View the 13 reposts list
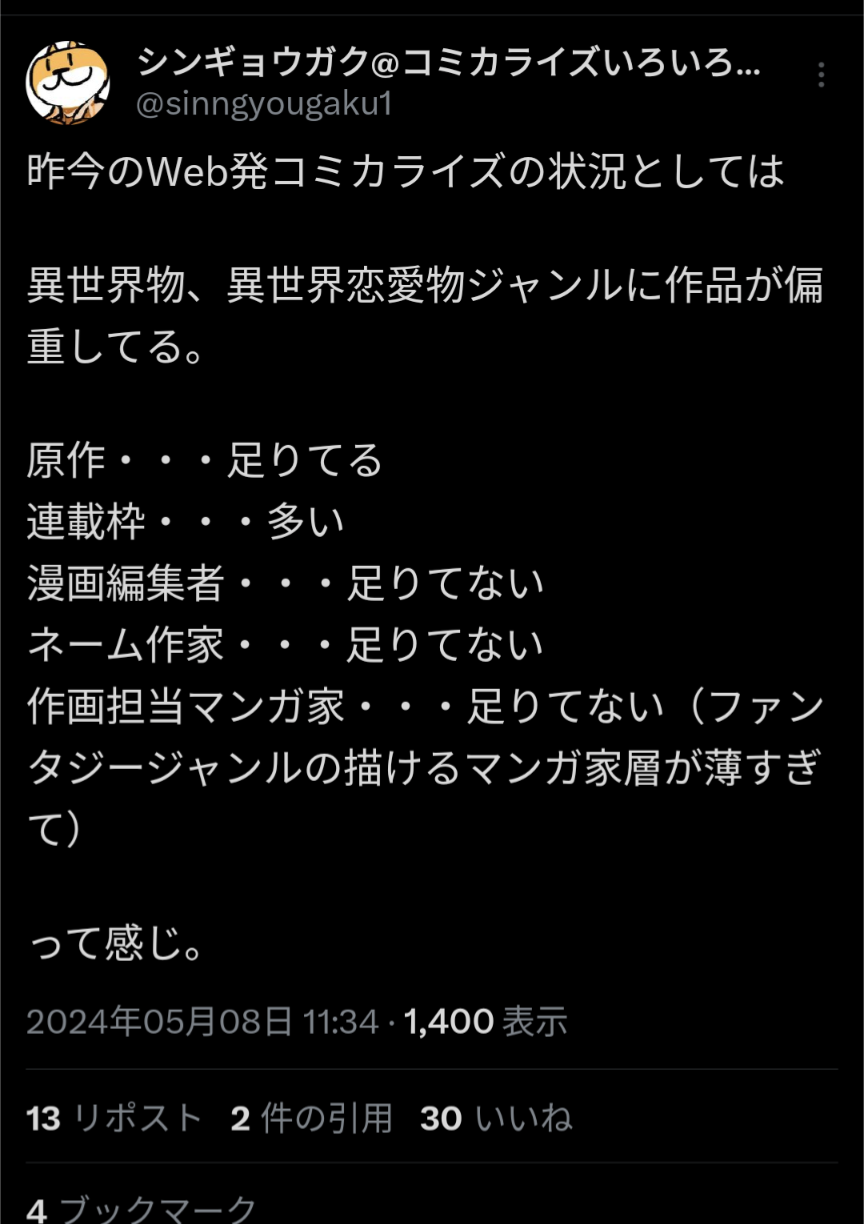Screen dimensions: 864x1224 [x=114, y=1118]
